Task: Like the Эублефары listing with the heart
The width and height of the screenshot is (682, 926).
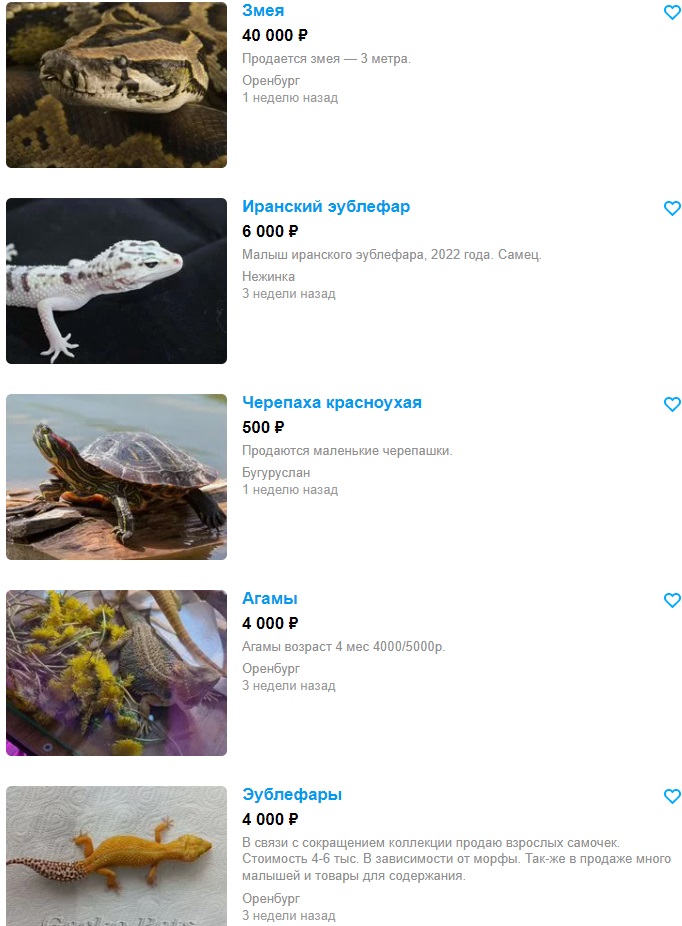Action: pyautogui.click(x=672, y=797)
